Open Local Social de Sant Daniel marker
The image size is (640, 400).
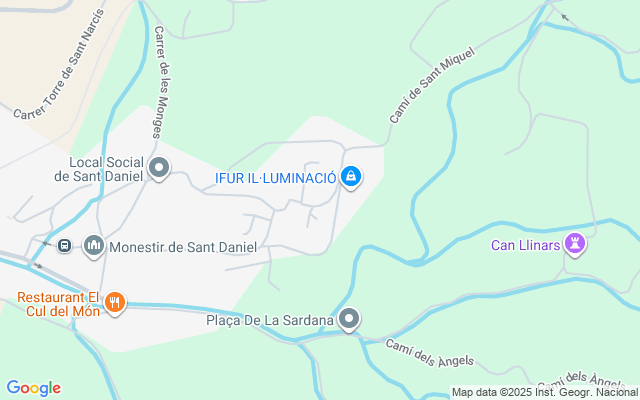pos(159,170)
